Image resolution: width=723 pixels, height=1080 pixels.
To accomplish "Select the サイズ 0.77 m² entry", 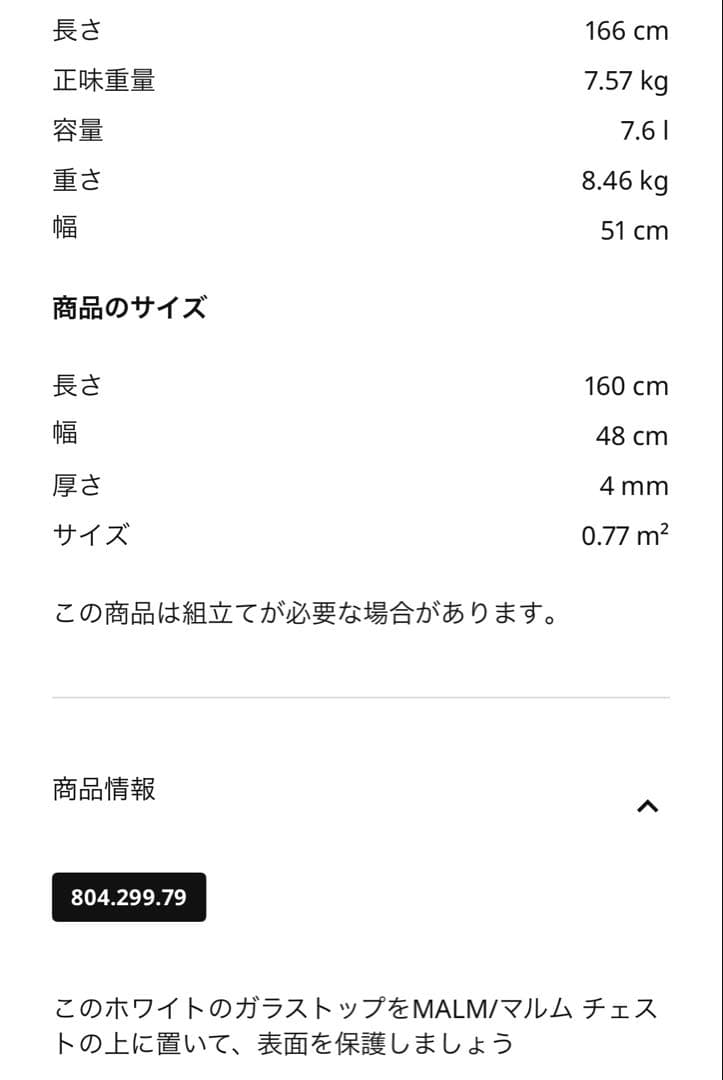I will click(x=360, y=535).
